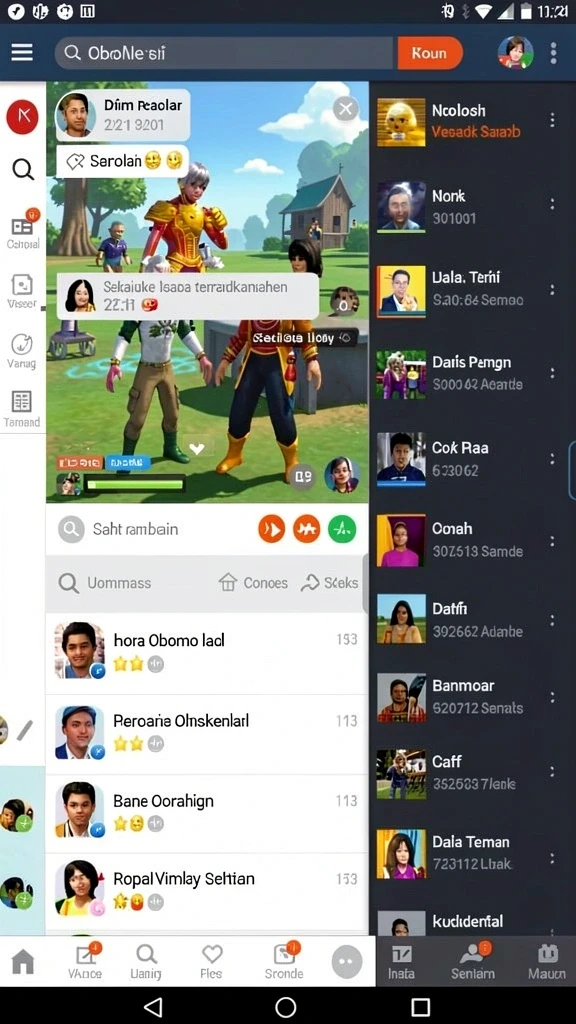This screenshot has width=576, height=1024.
Task: Tap the green round action button
Action: [342, 529]
